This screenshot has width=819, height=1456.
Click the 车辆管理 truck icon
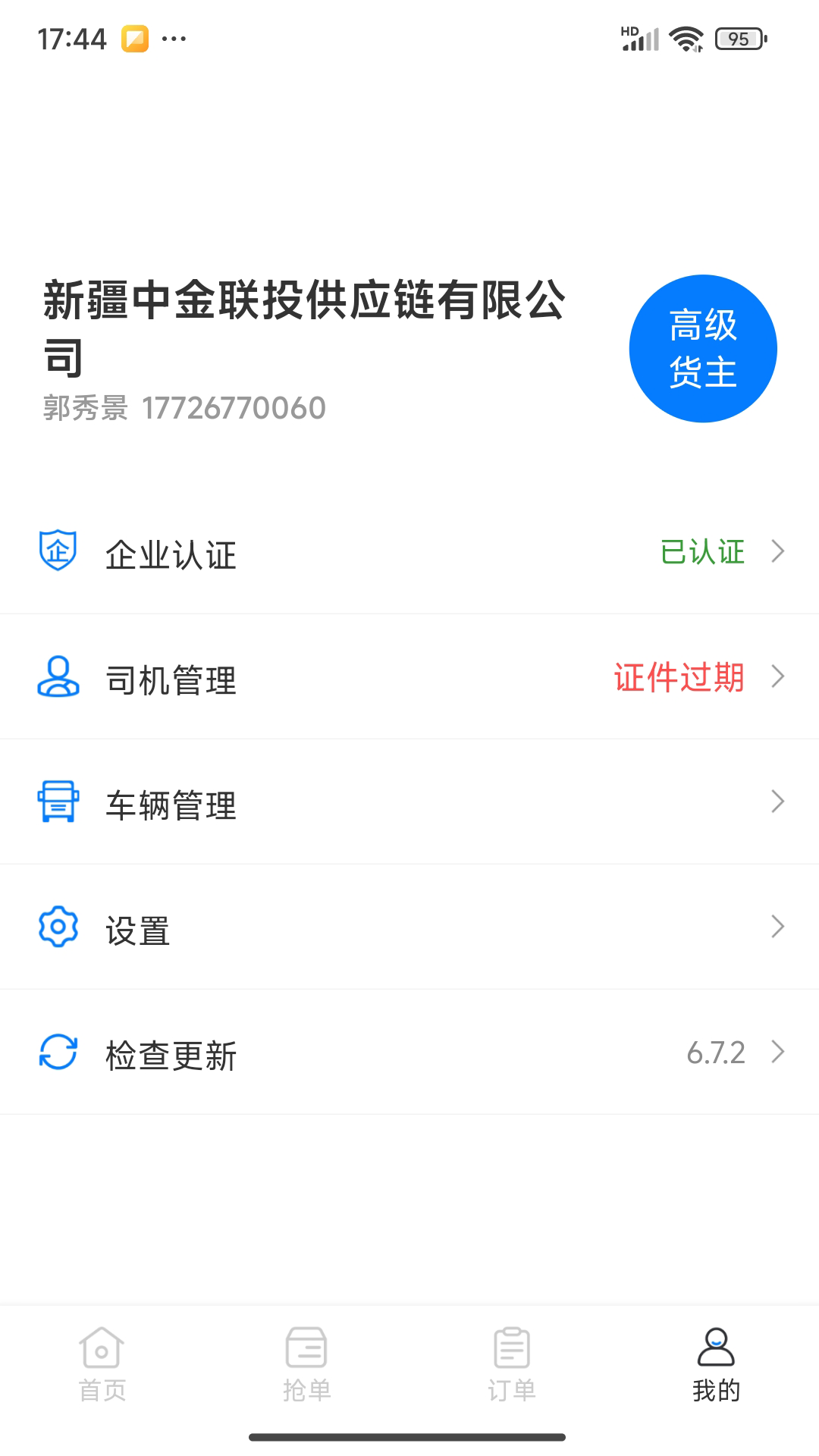(57, 802)
